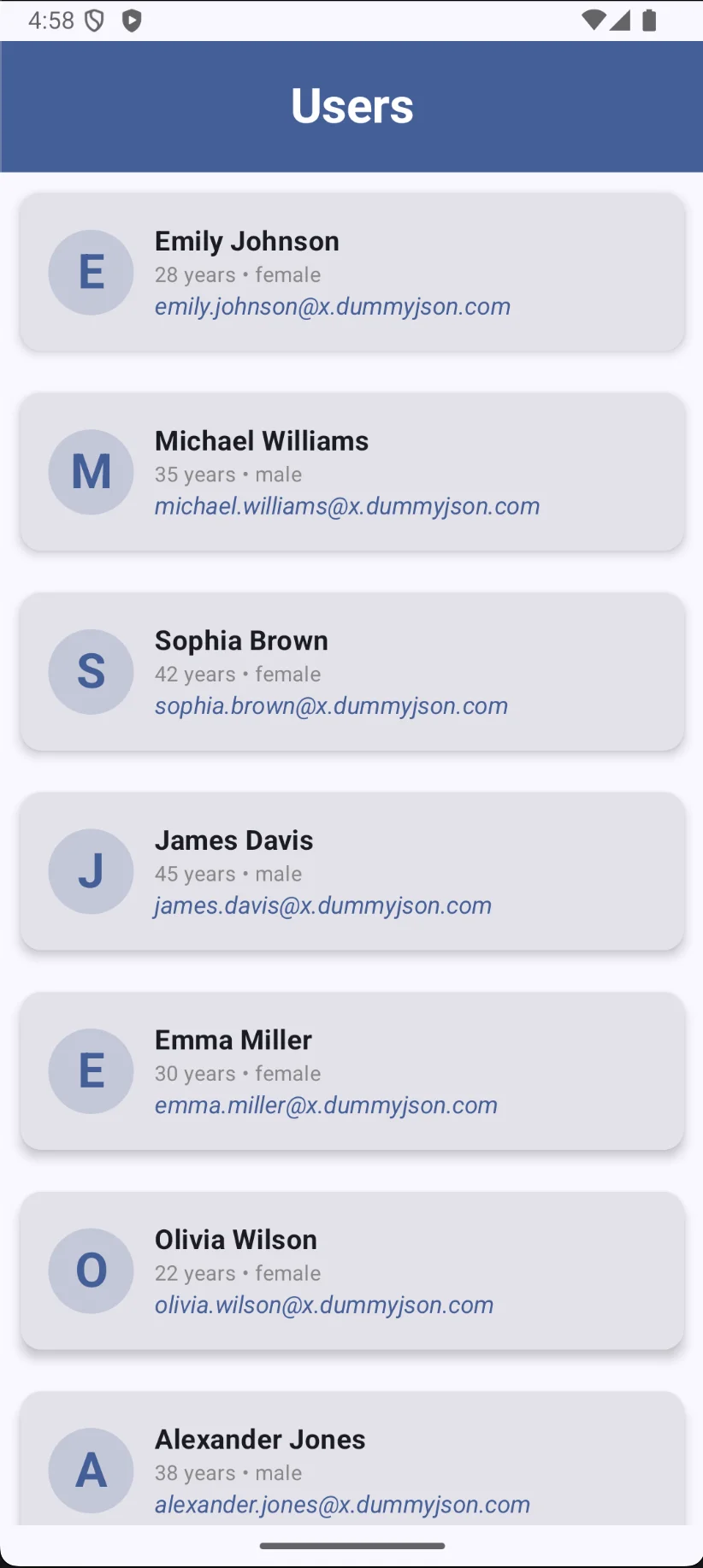
Task: View Sophia Brown's profile card
Action: 351,671
